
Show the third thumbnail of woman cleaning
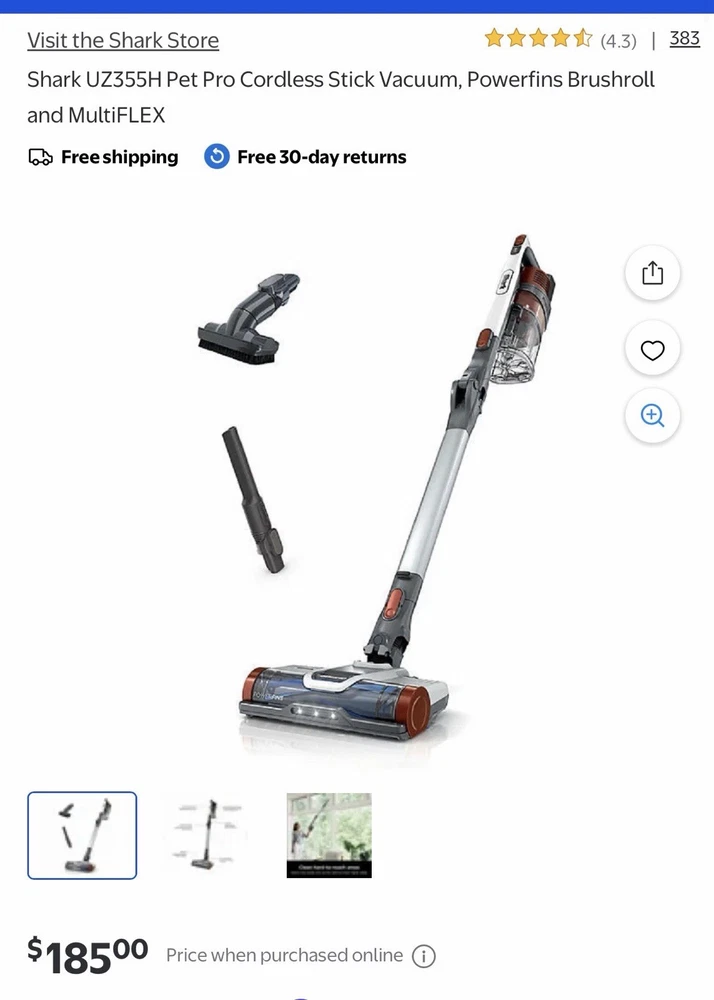click(329, 835)
